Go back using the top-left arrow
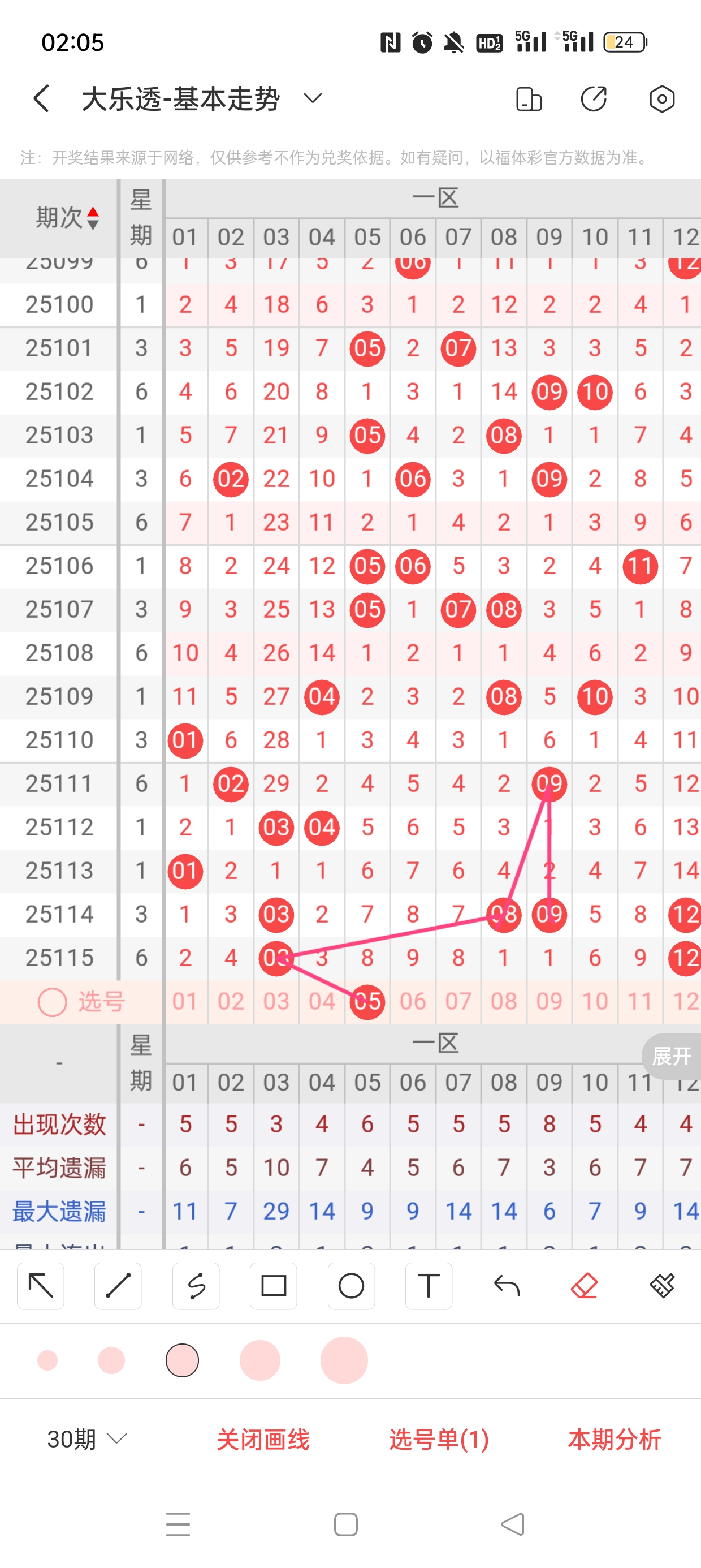The image size is (701, 1568). (x=41, y=98)
